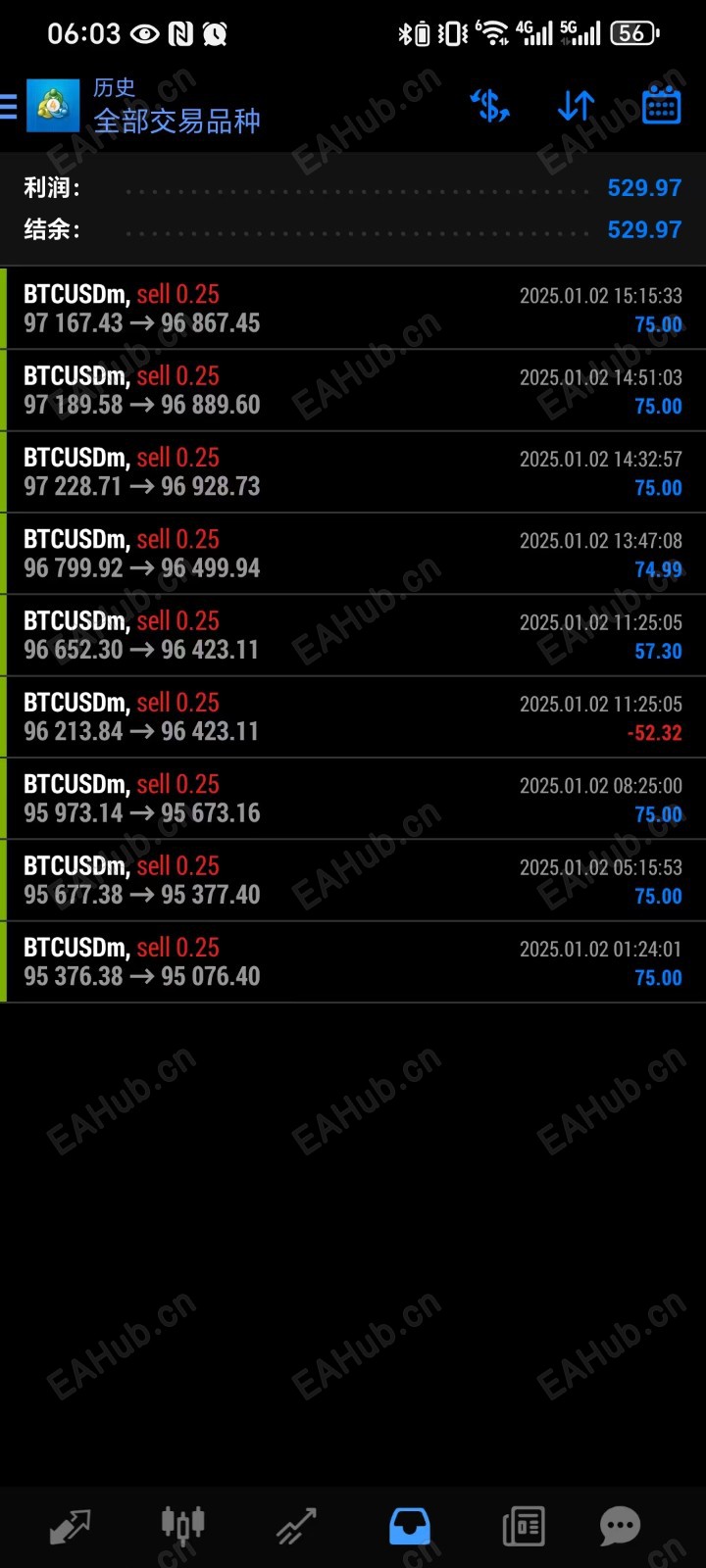
Task: Expand the BTCUSDm trade closed at 14:32:57
Action: tap(353, 471)
